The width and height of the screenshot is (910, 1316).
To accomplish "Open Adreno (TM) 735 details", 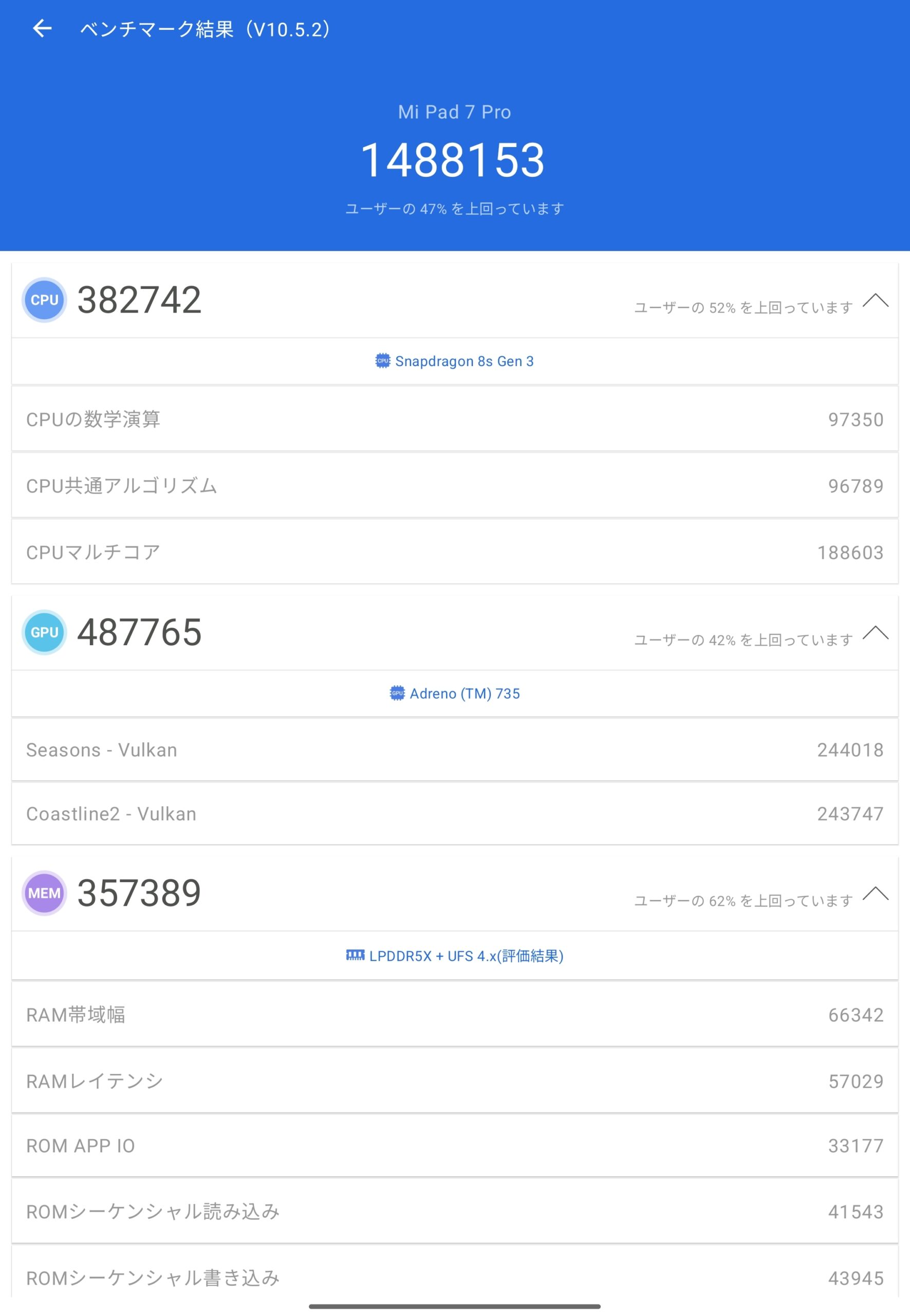I will 454,693.
